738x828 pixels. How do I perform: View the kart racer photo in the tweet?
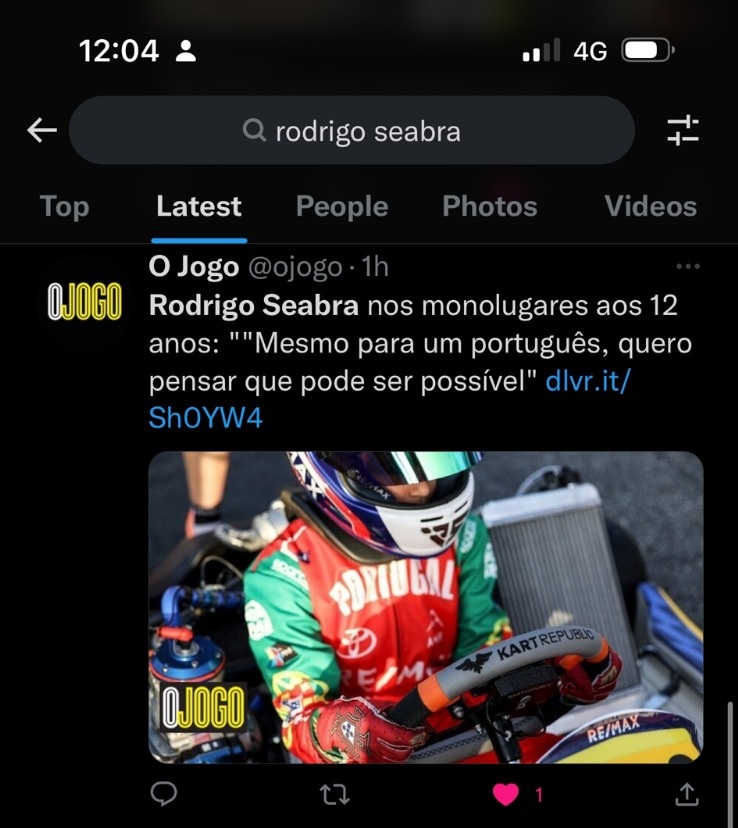426,607
